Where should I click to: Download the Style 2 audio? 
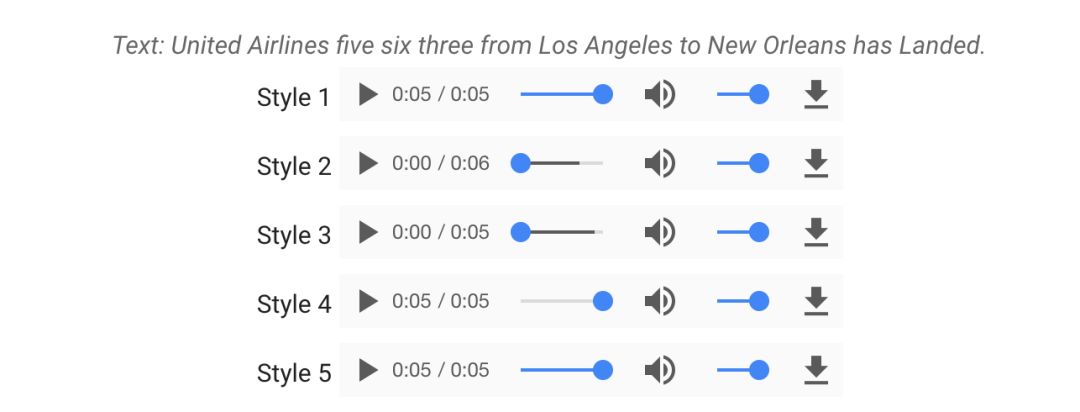click(816, 164)
